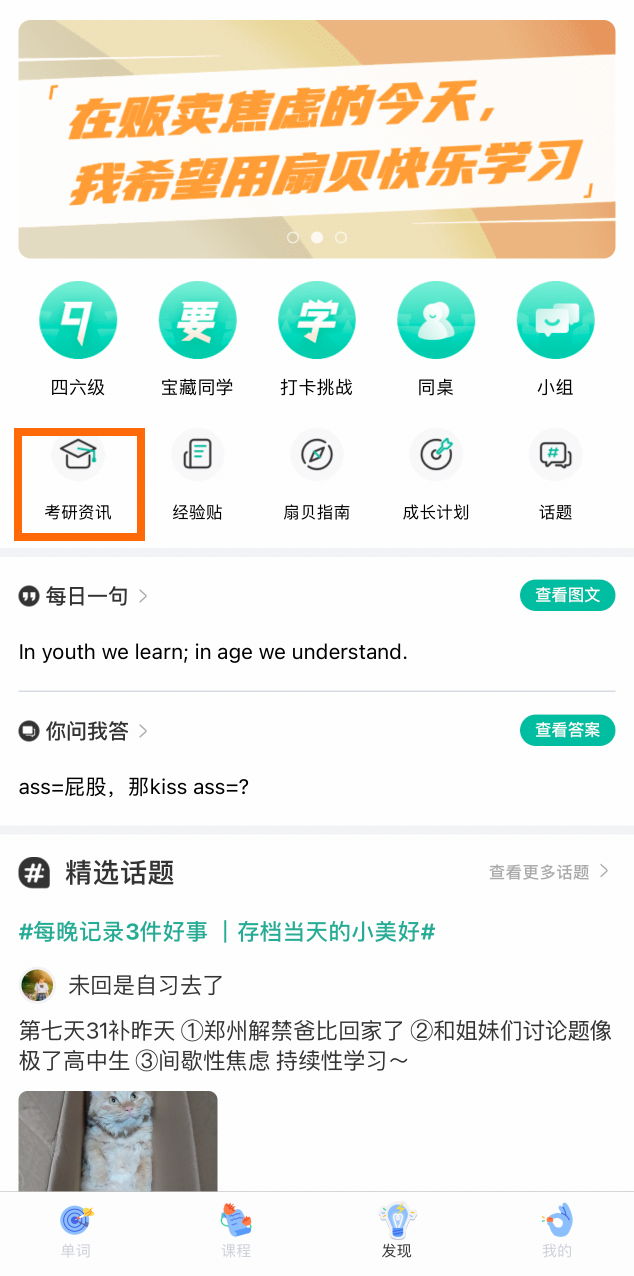
Task: Switch to the 单词 tab
Action: click(76, 1231)
